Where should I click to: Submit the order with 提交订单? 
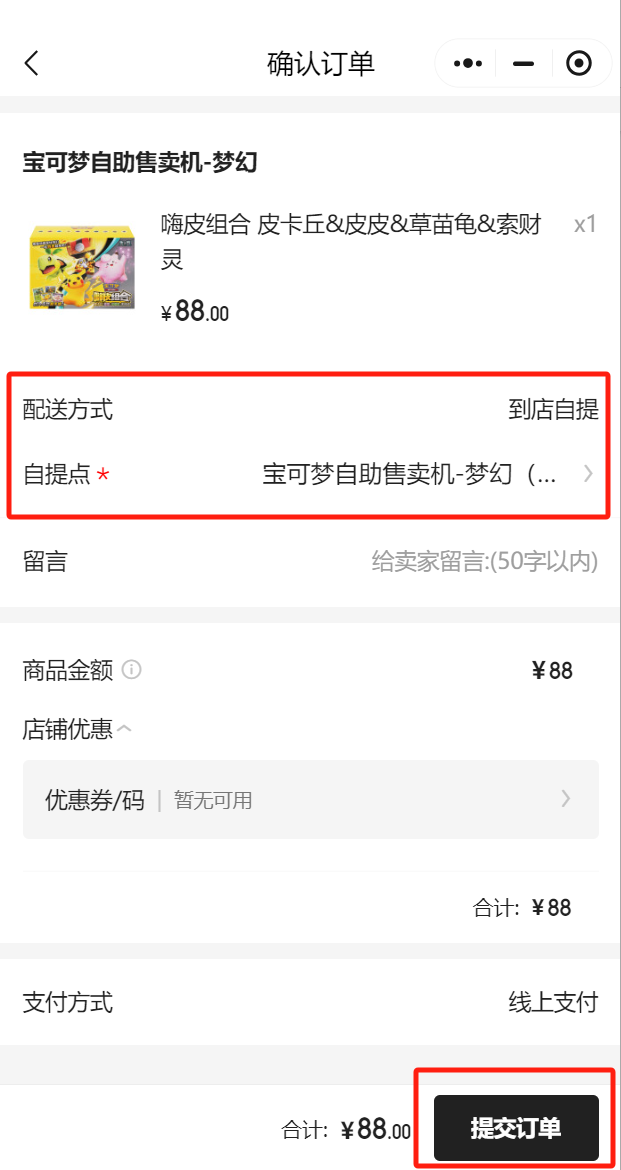pyautogui.click(x=515, y=1129)
